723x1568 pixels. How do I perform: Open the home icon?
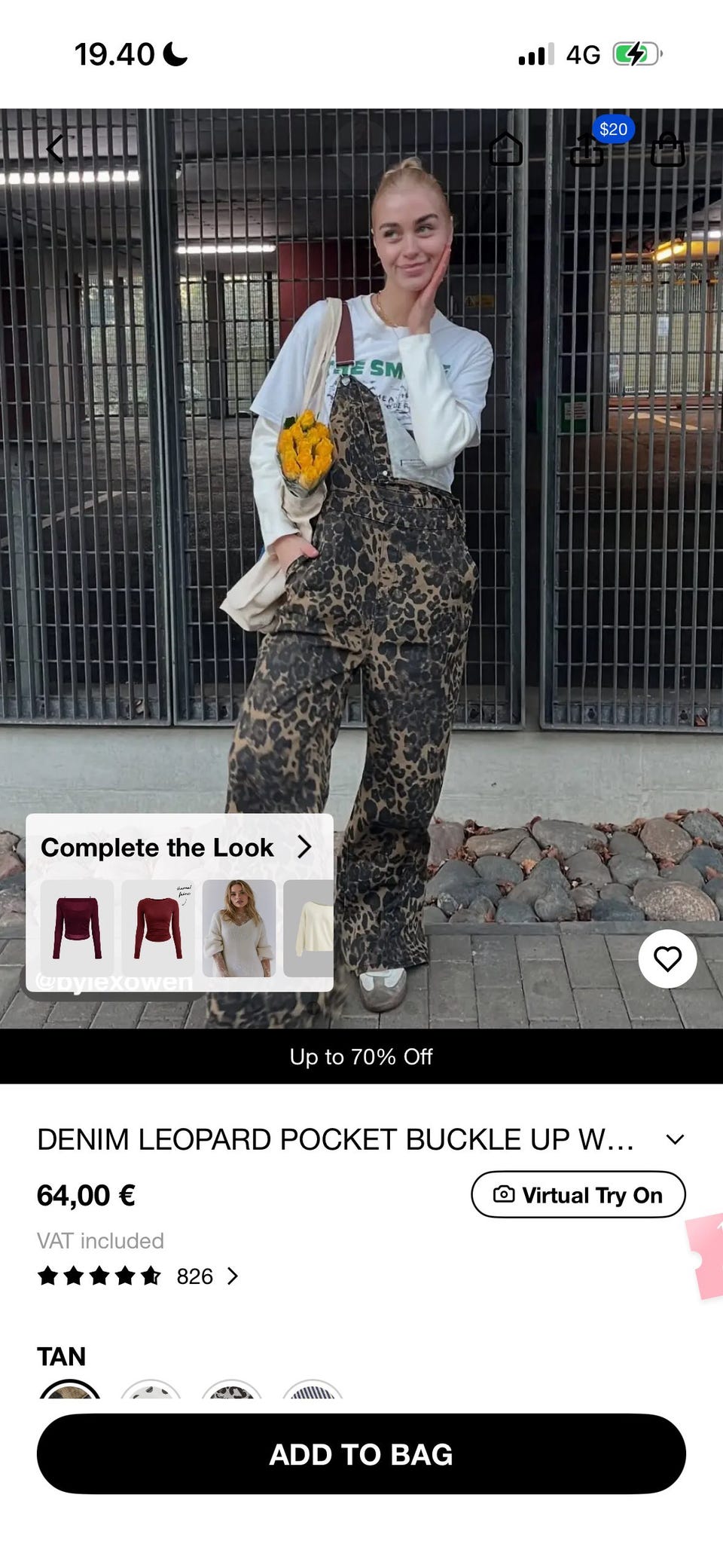point(505,148)
